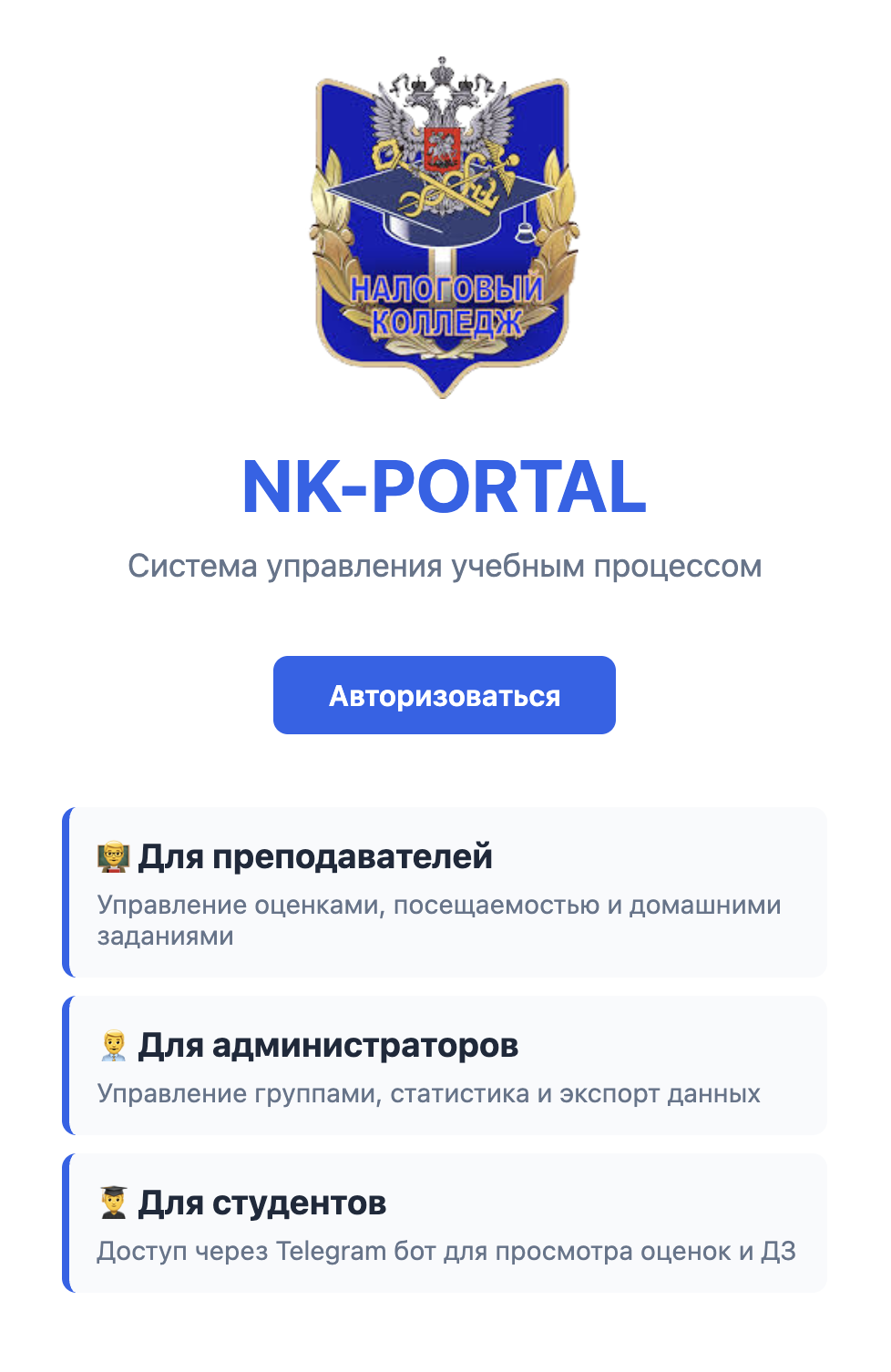Click the administrator emoji icon
Viewport: 891px width, 1372px height.
tap(112, 1047)
